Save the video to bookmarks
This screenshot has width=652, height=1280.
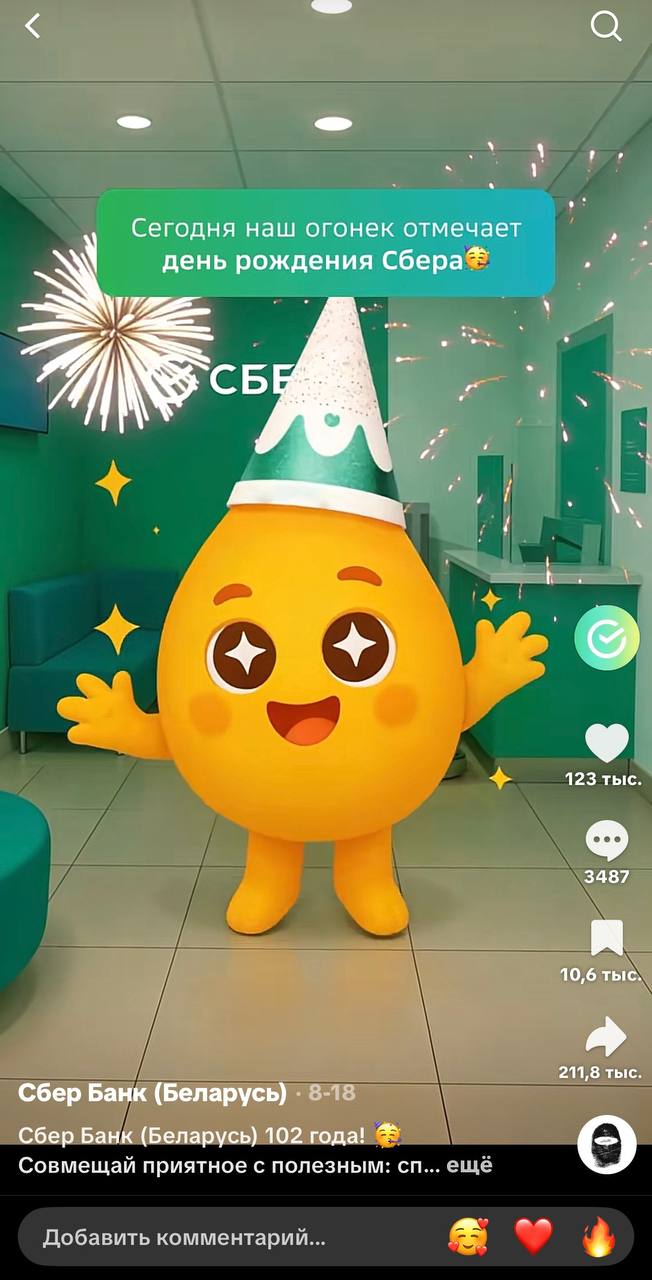[606, 938]
